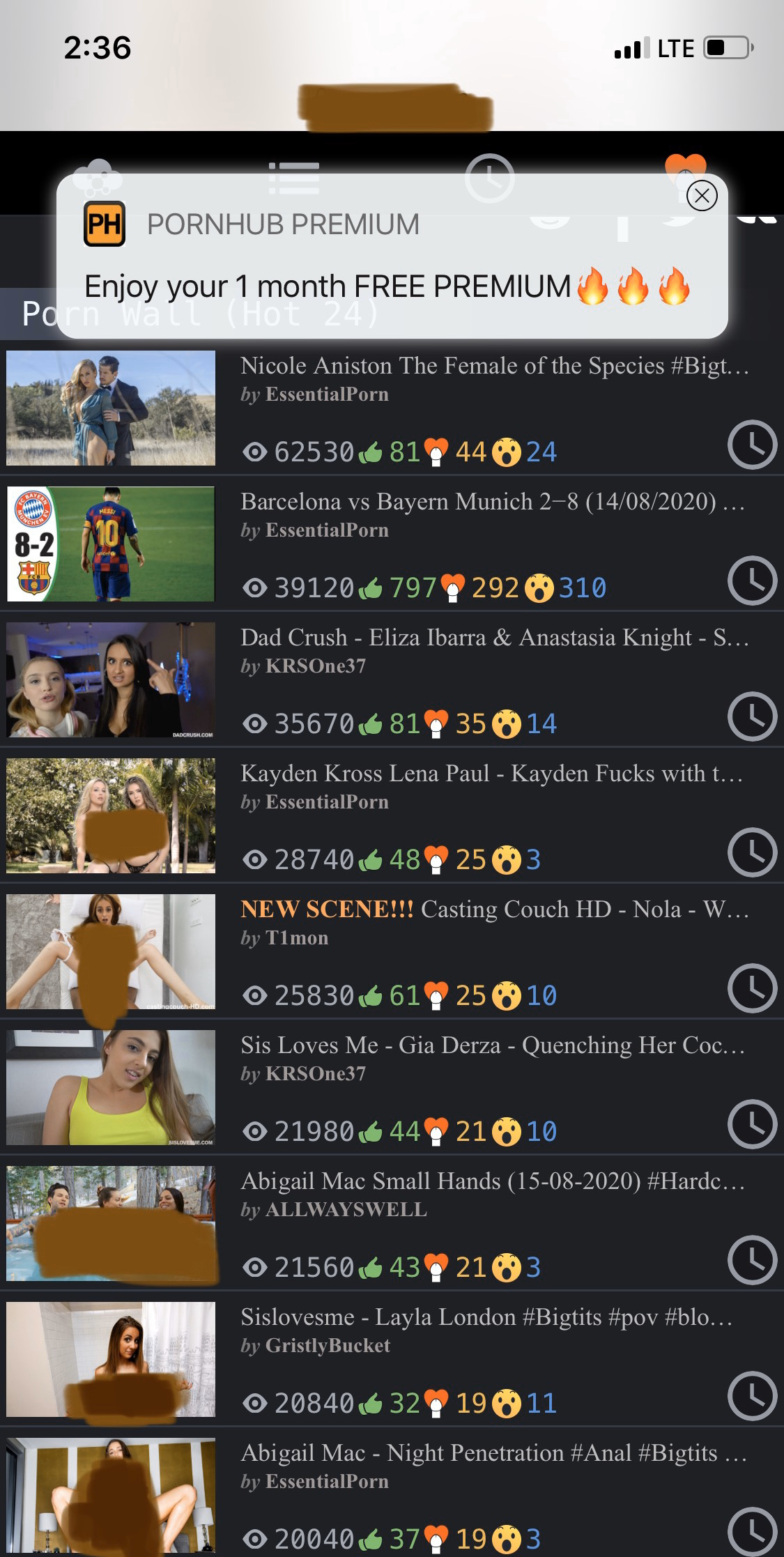
Task: Tap the clock icon on Casting Couch row
Action: point(752,988)
